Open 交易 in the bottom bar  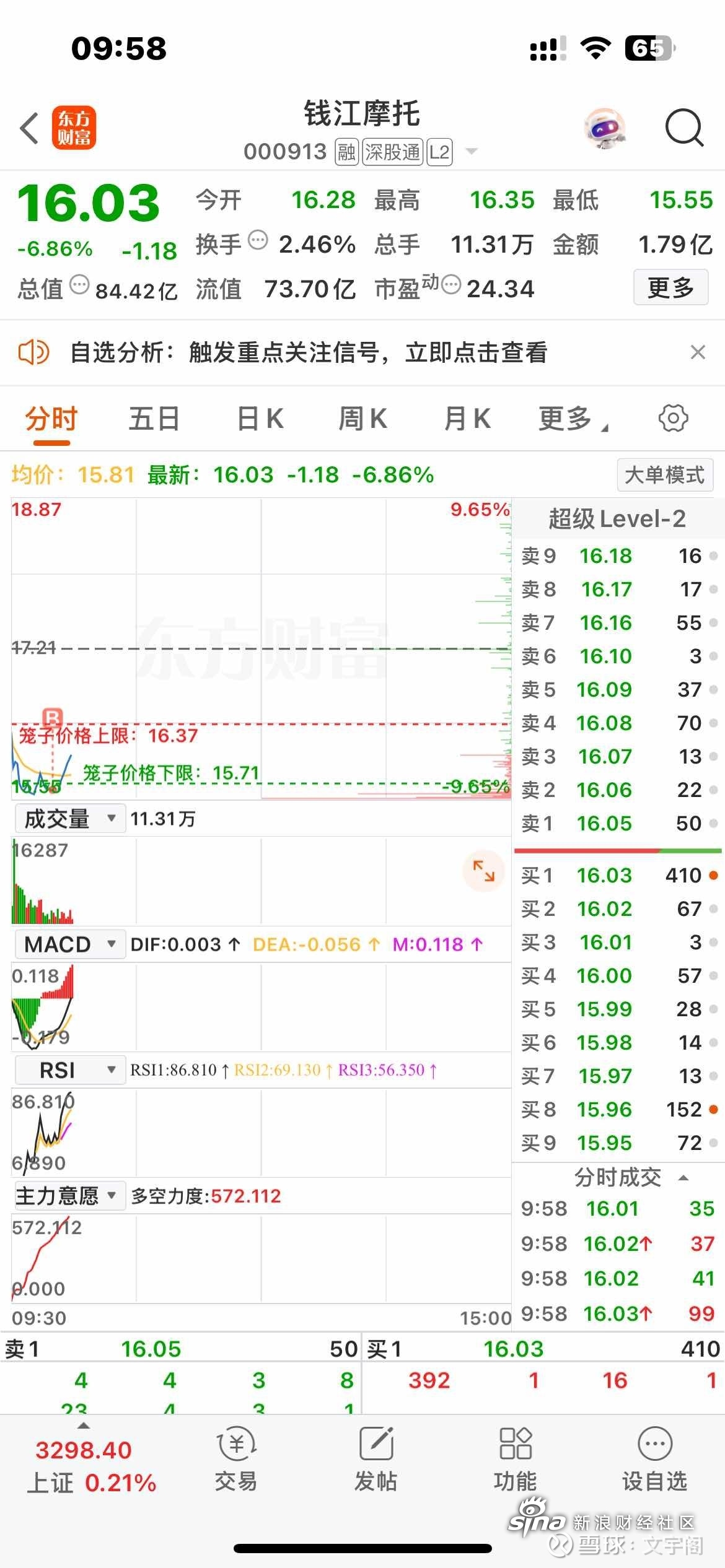[236, 1459]
